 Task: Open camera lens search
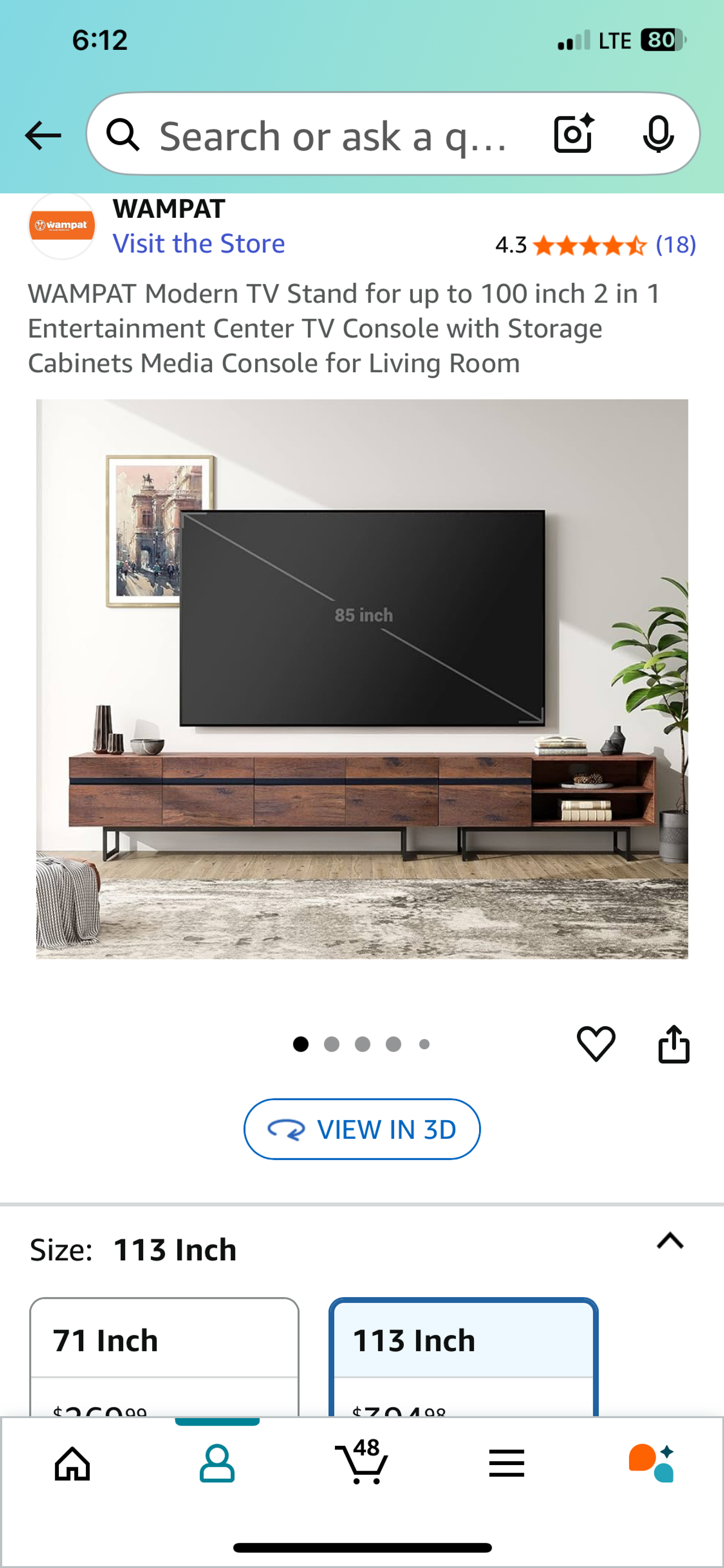tap(573, 133)
